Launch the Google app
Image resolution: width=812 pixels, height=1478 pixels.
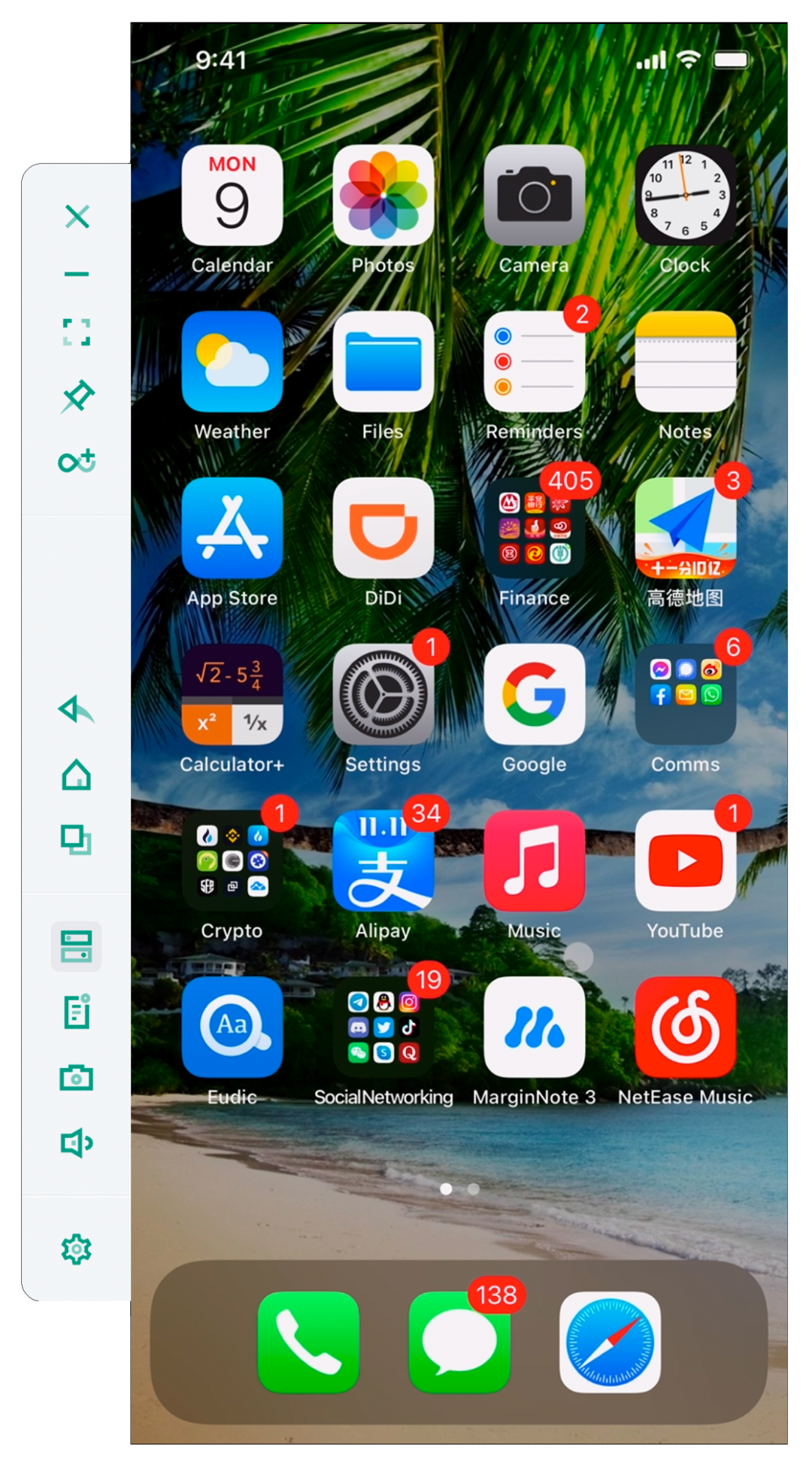tap(535, 694)
